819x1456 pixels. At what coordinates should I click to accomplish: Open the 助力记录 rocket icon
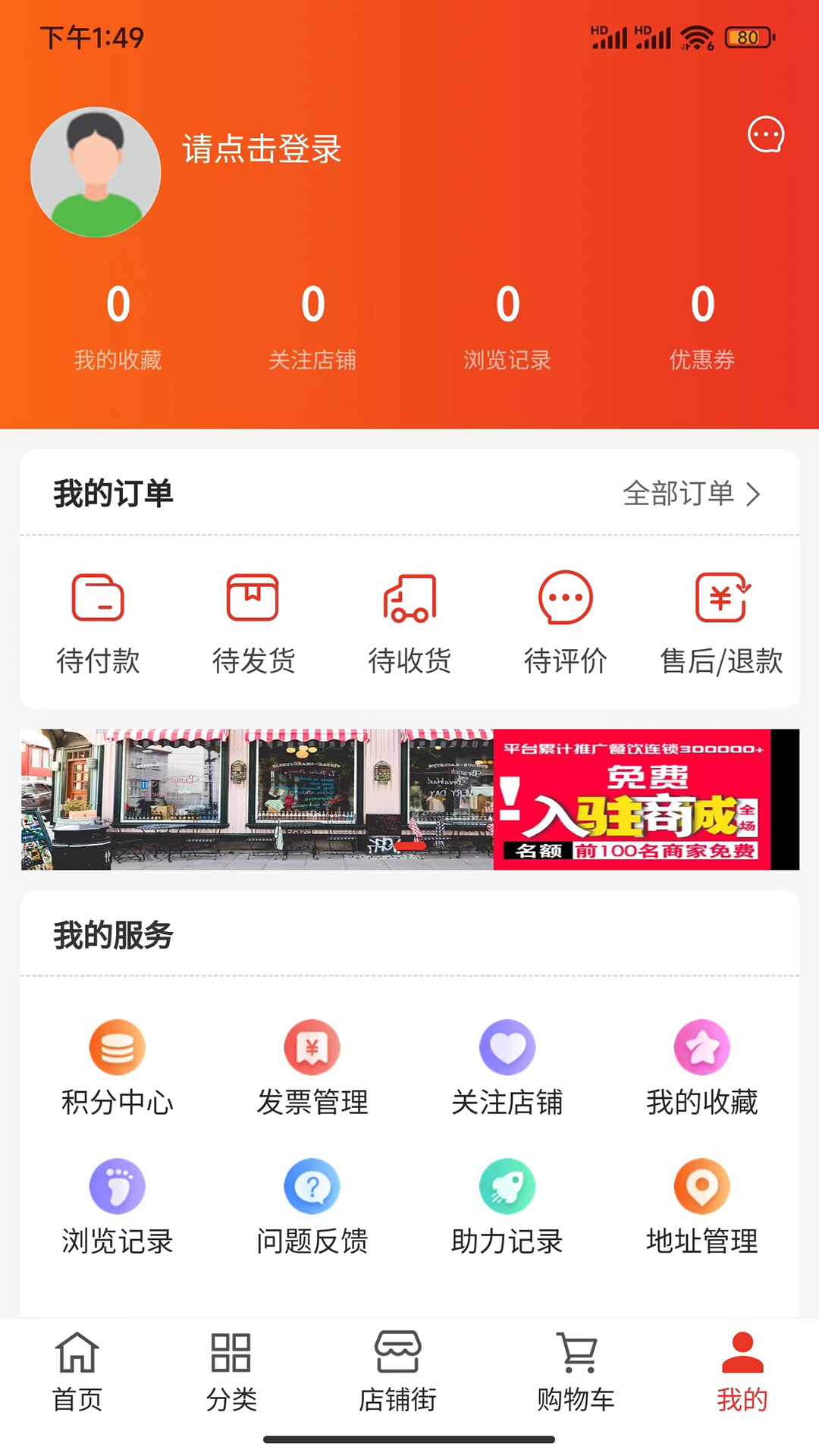point(507,1185)
